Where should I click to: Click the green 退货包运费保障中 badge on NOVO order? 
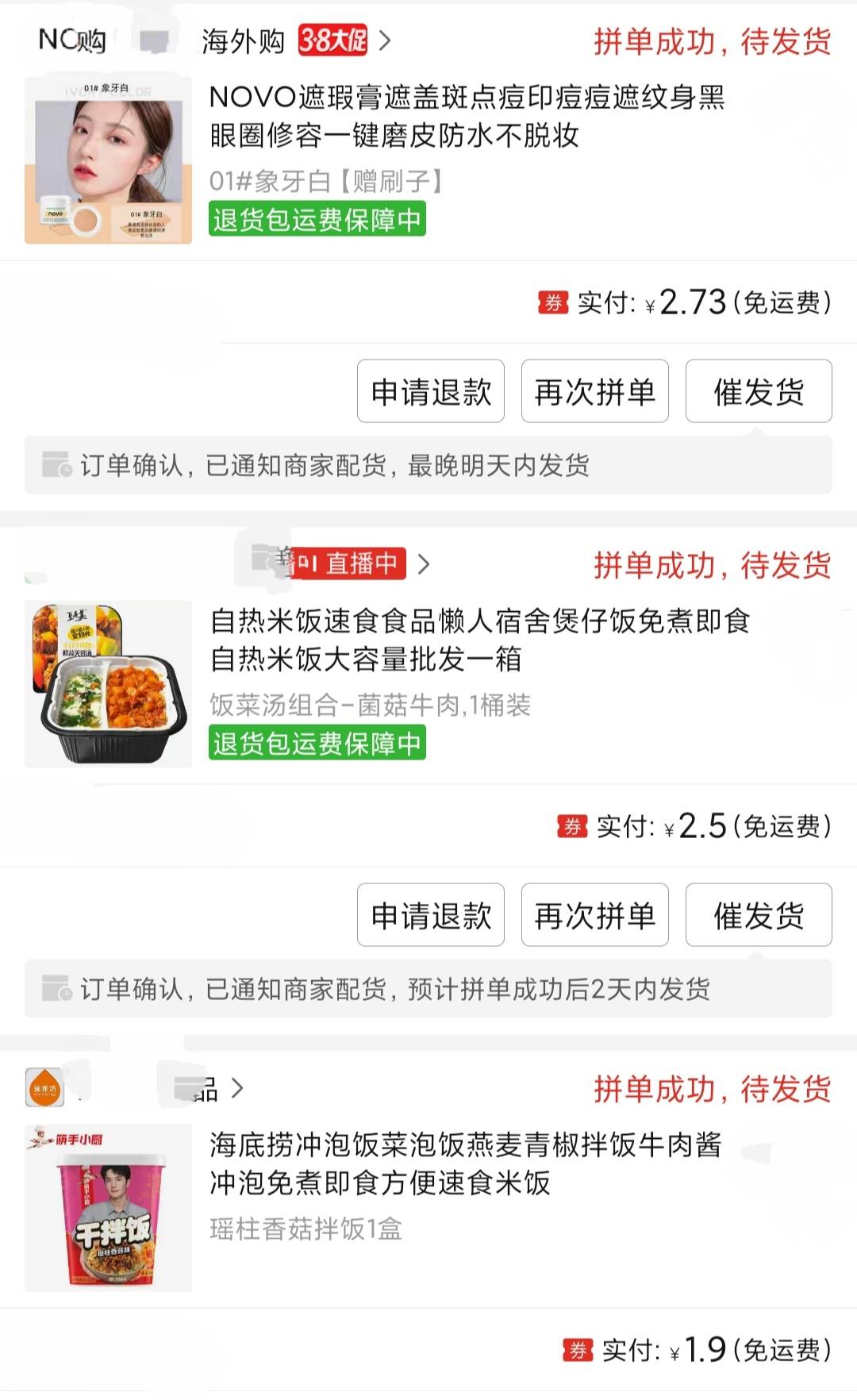pos(317,219)
